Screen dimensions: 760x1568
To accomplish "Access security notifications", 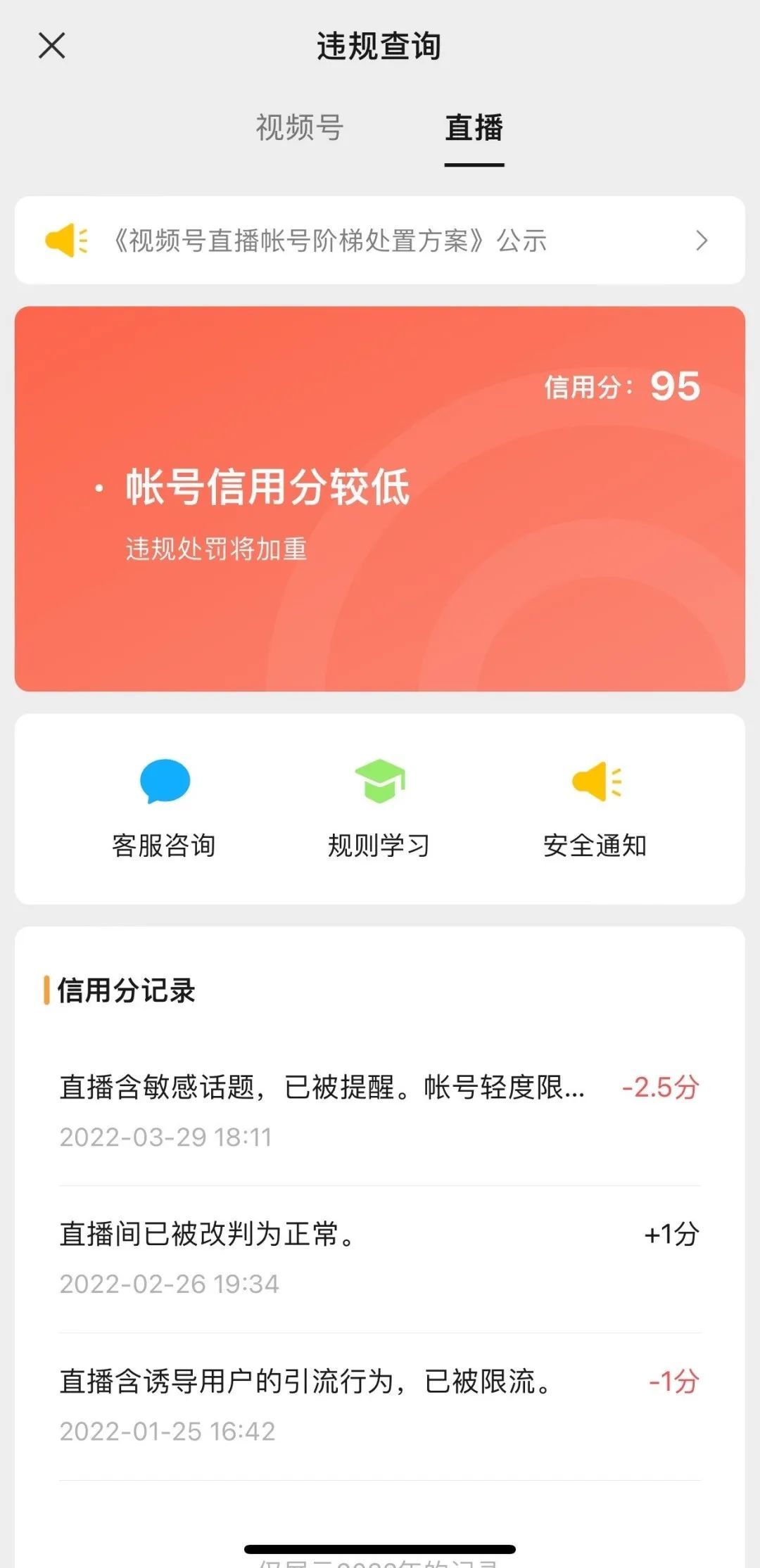I will point(595,846).
